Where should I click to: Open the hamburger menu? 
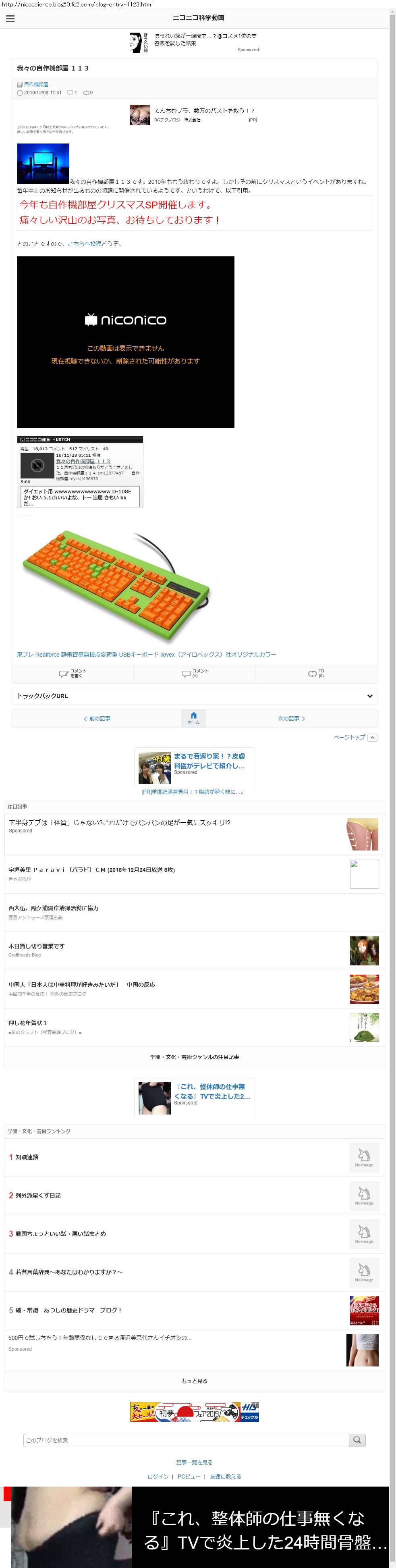tap(10, 19)
